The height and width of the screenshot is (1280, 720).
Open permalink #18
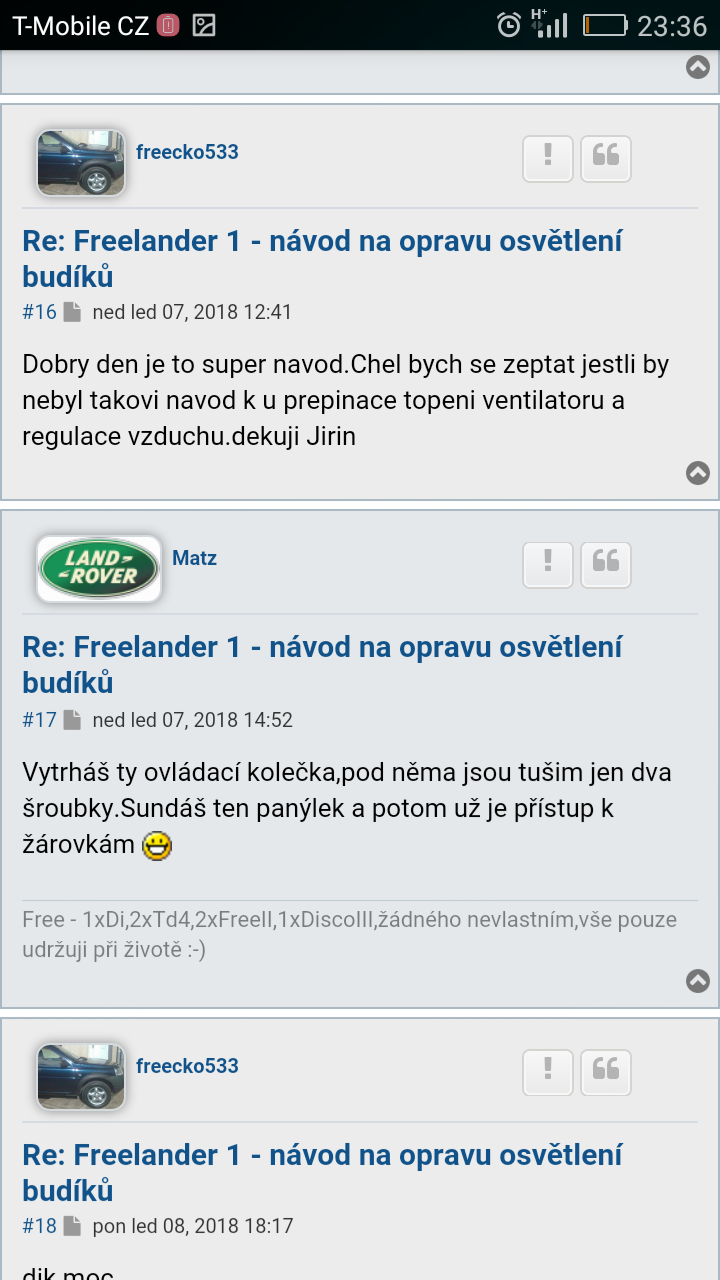tap(40, 1226)
